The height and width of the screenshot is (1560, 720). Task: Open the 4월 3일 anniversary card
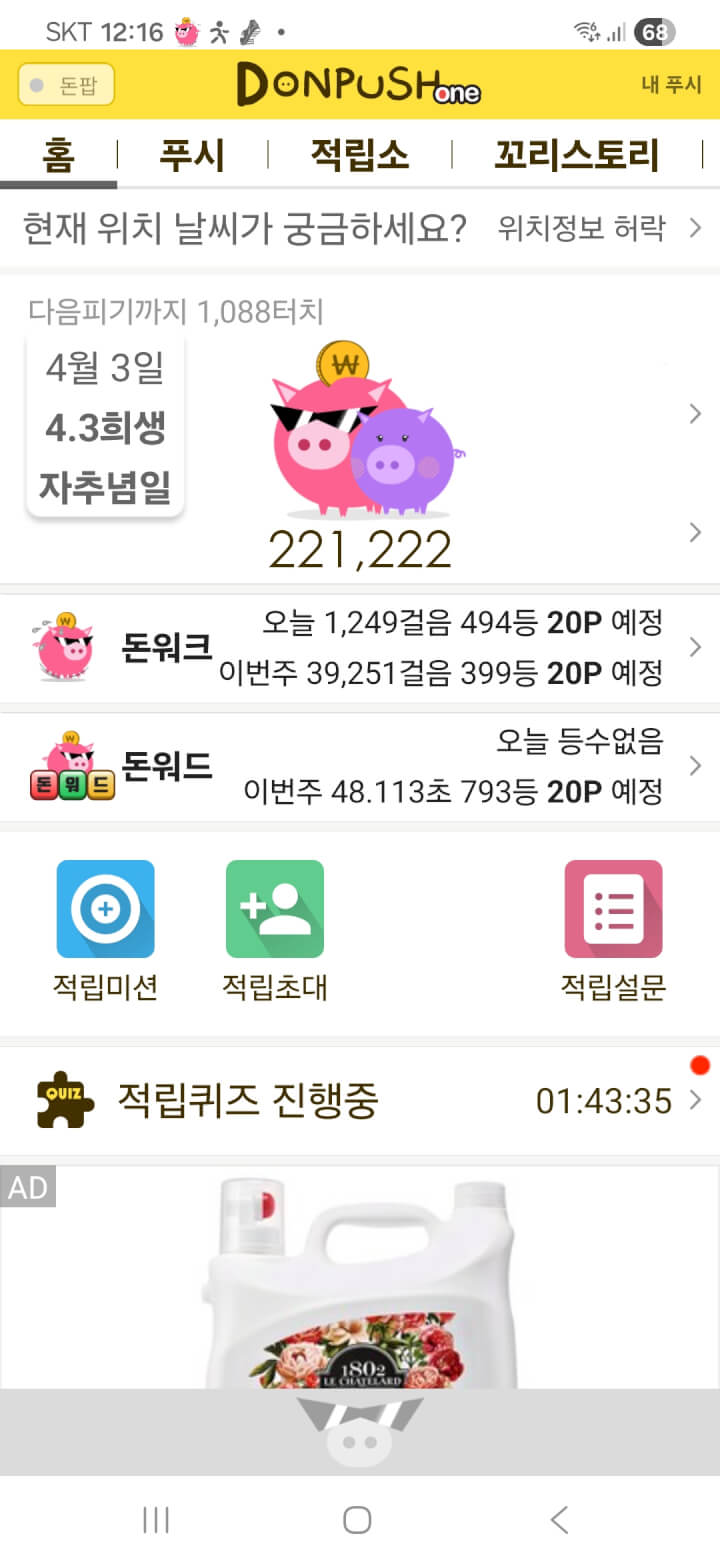pyautogui.click(x=105, y=428)
